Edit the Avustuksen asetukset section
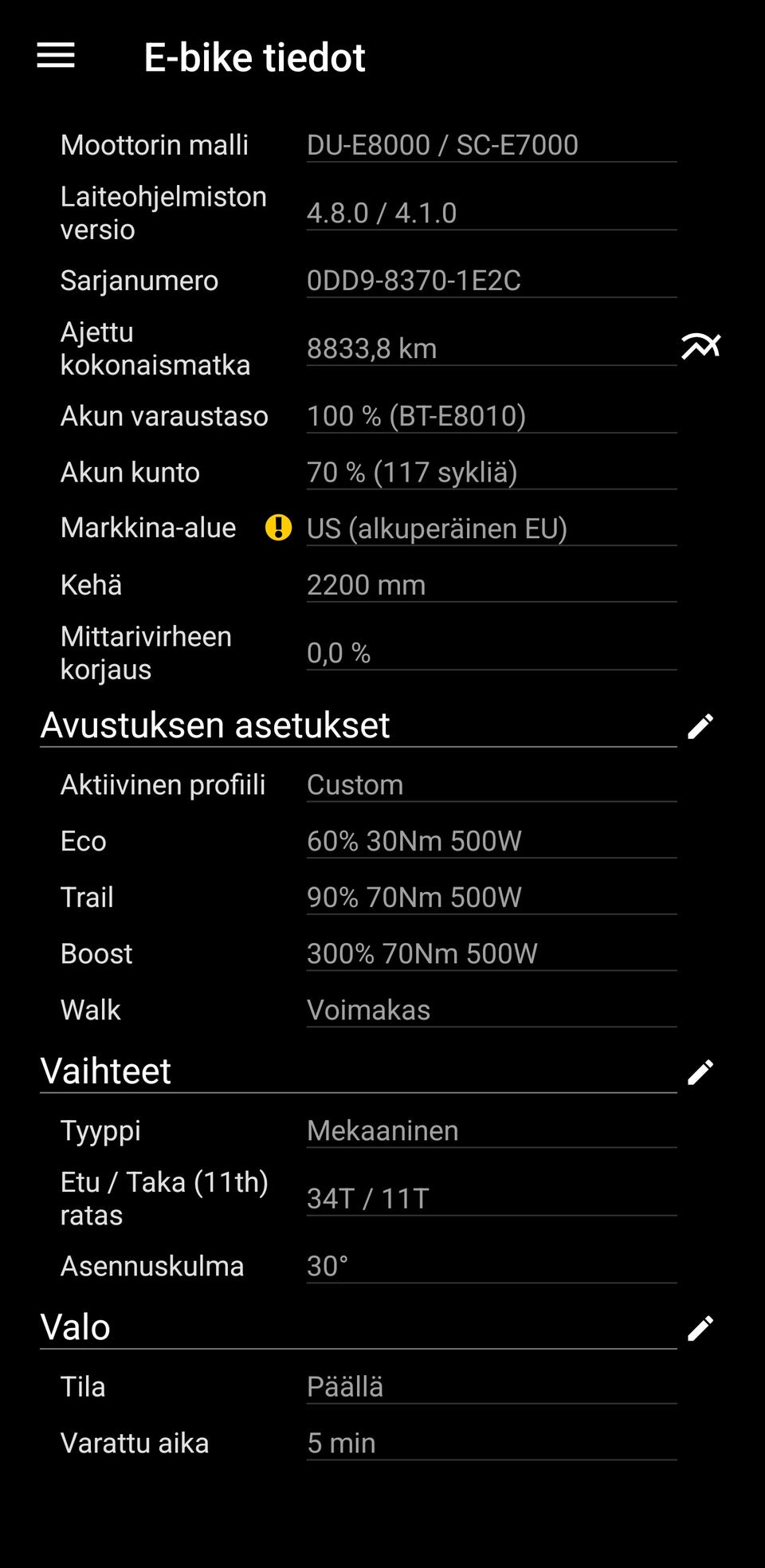This screenshot has height=1568, width=765. 700,726
